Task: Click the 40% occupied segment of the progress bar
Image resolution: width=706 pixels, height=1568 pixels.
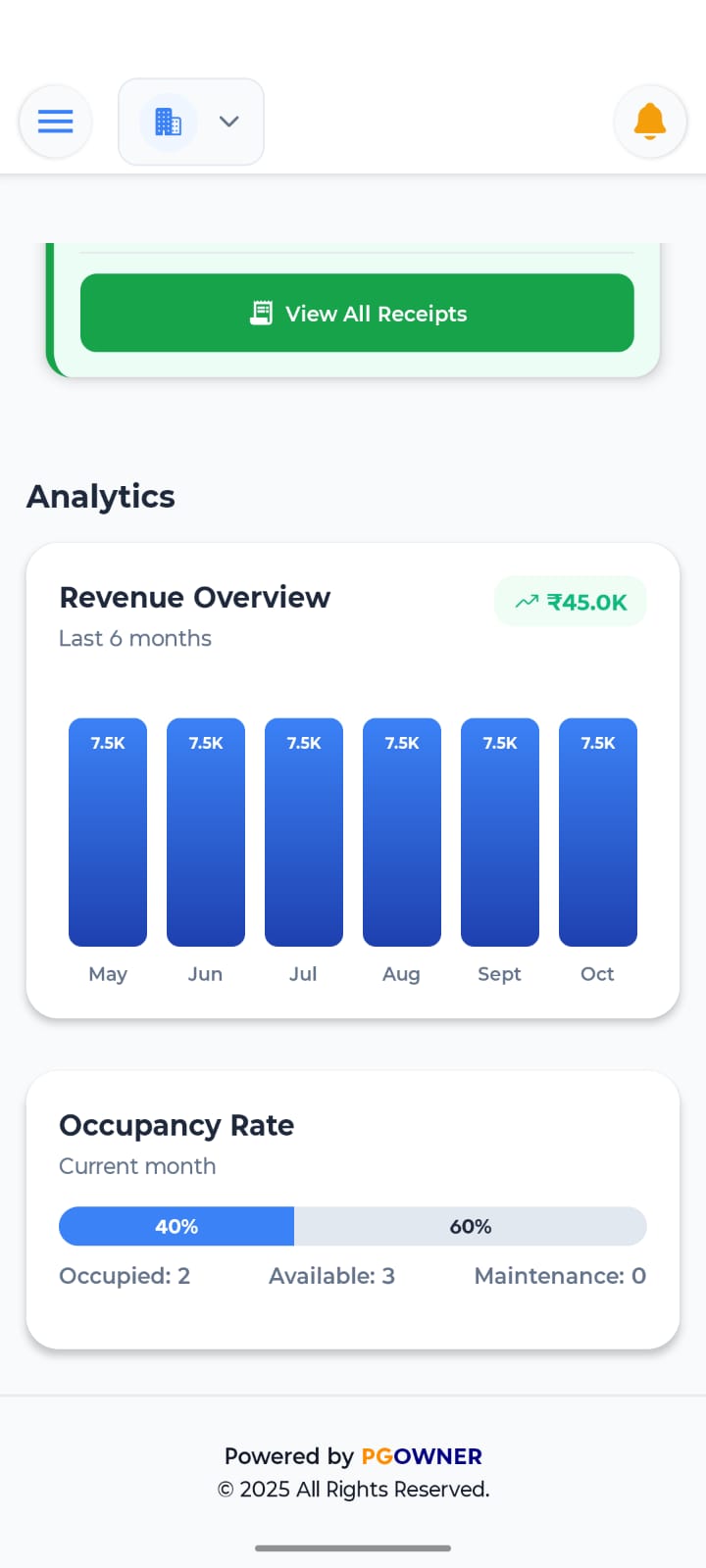Action: [x=176, y=1226]
